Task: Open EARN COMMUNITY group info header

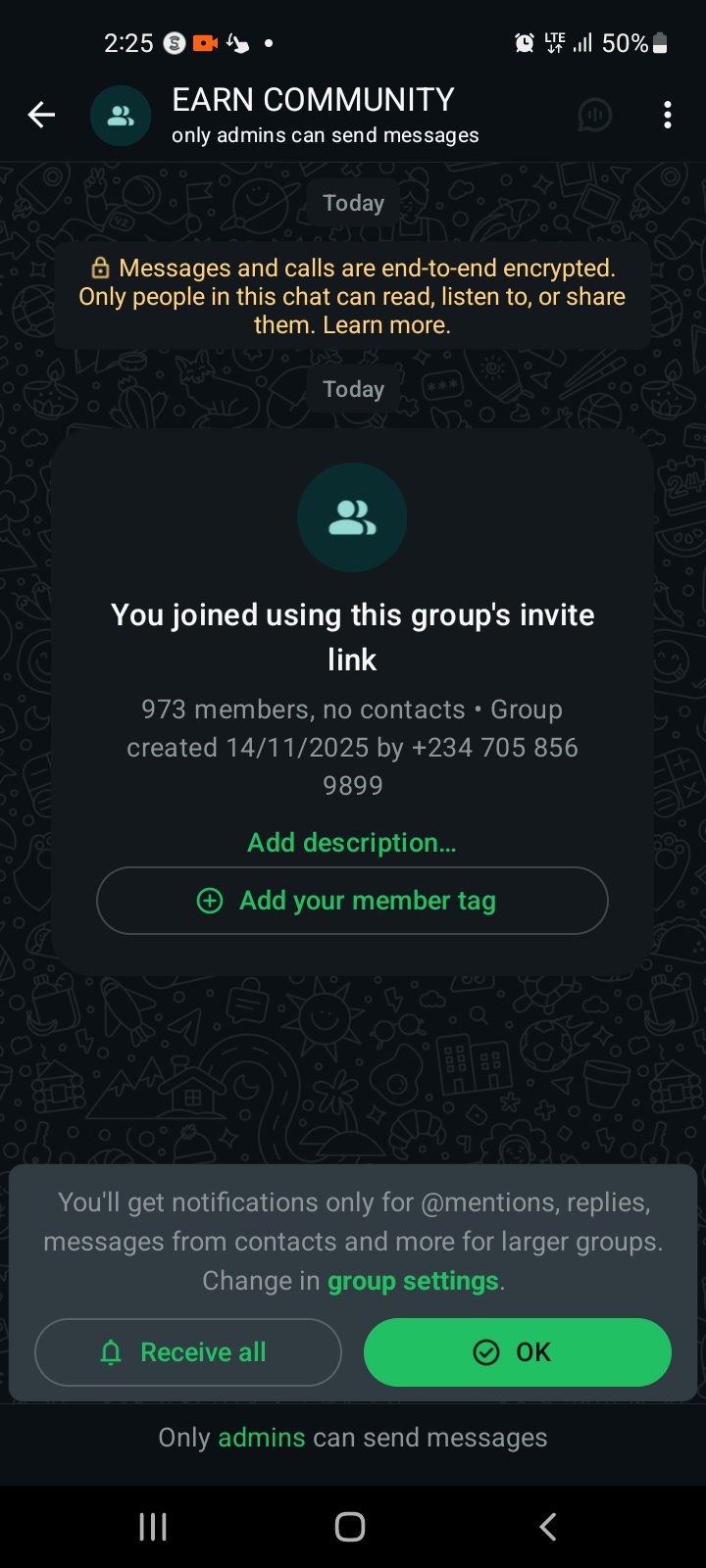Action: click(312, 115)
